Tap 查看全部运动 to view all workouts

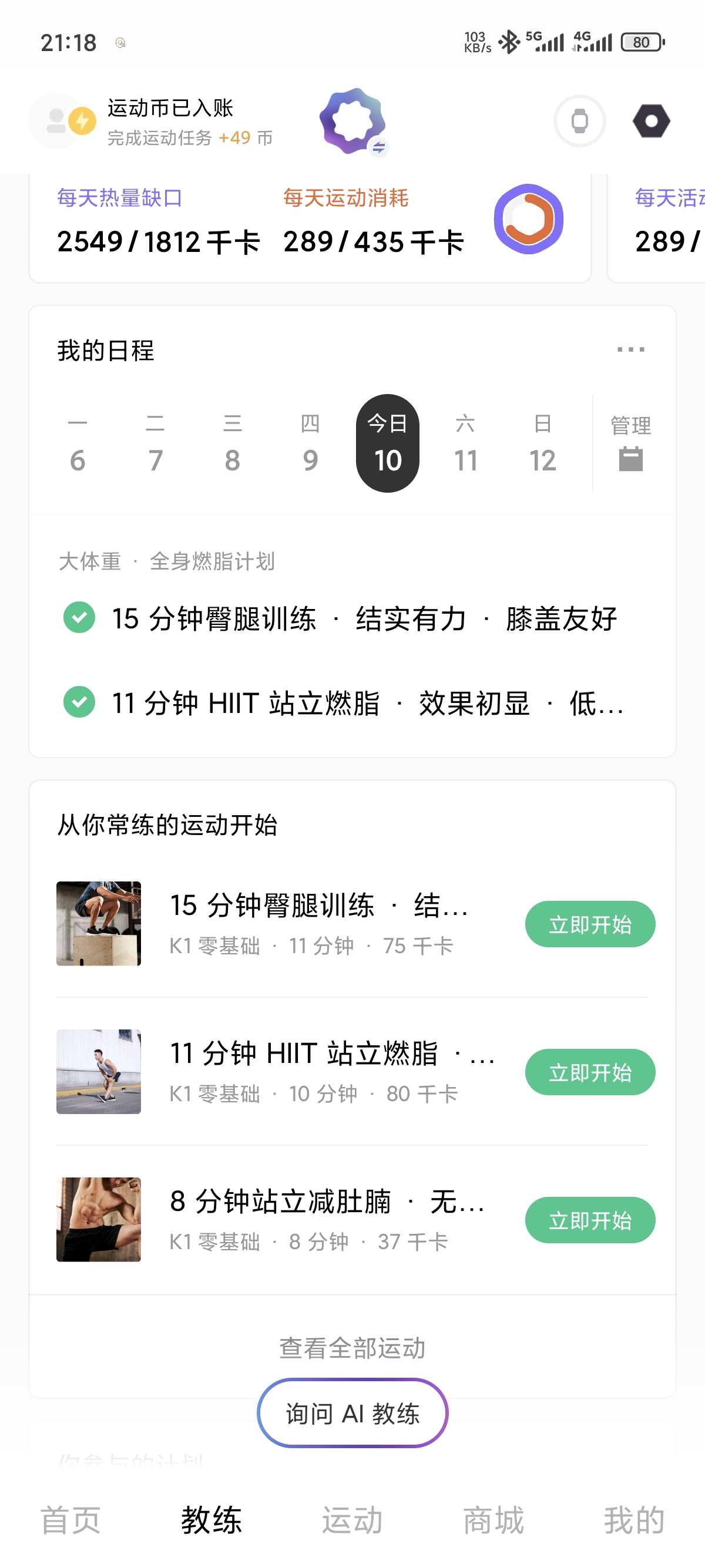click(352, 1348)
